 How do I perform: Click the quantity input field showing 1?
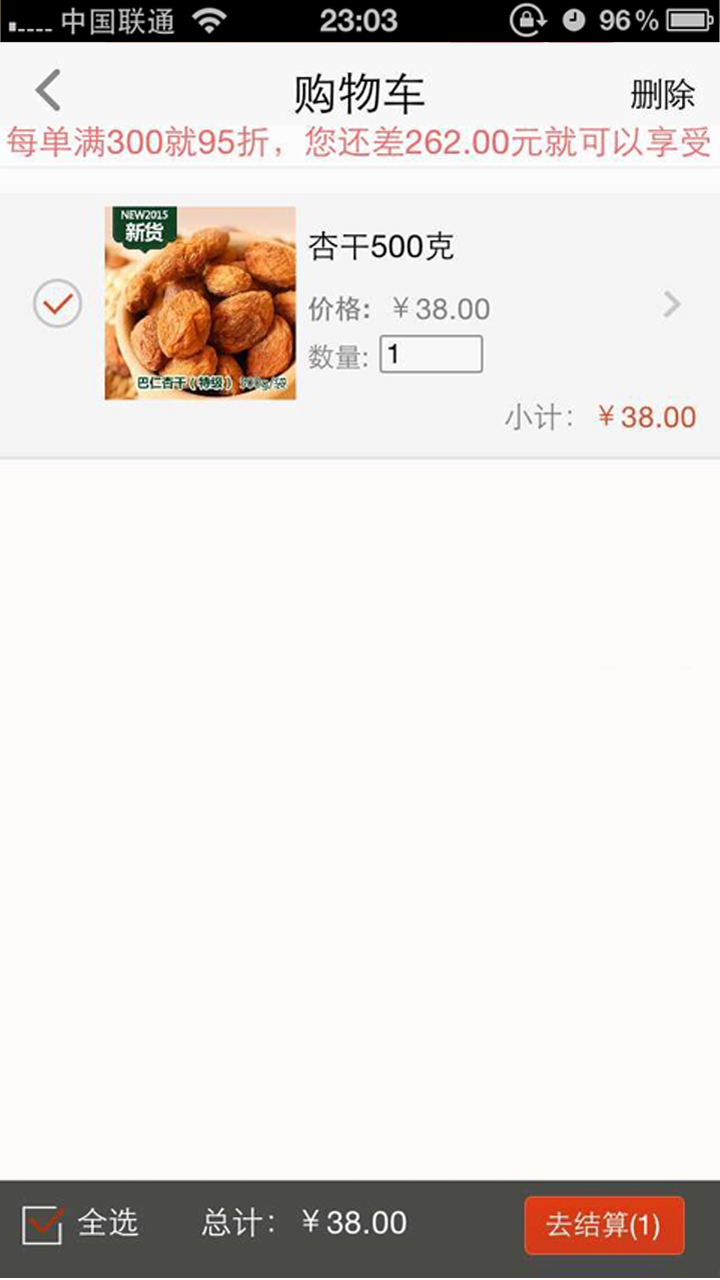pos(432,355)
